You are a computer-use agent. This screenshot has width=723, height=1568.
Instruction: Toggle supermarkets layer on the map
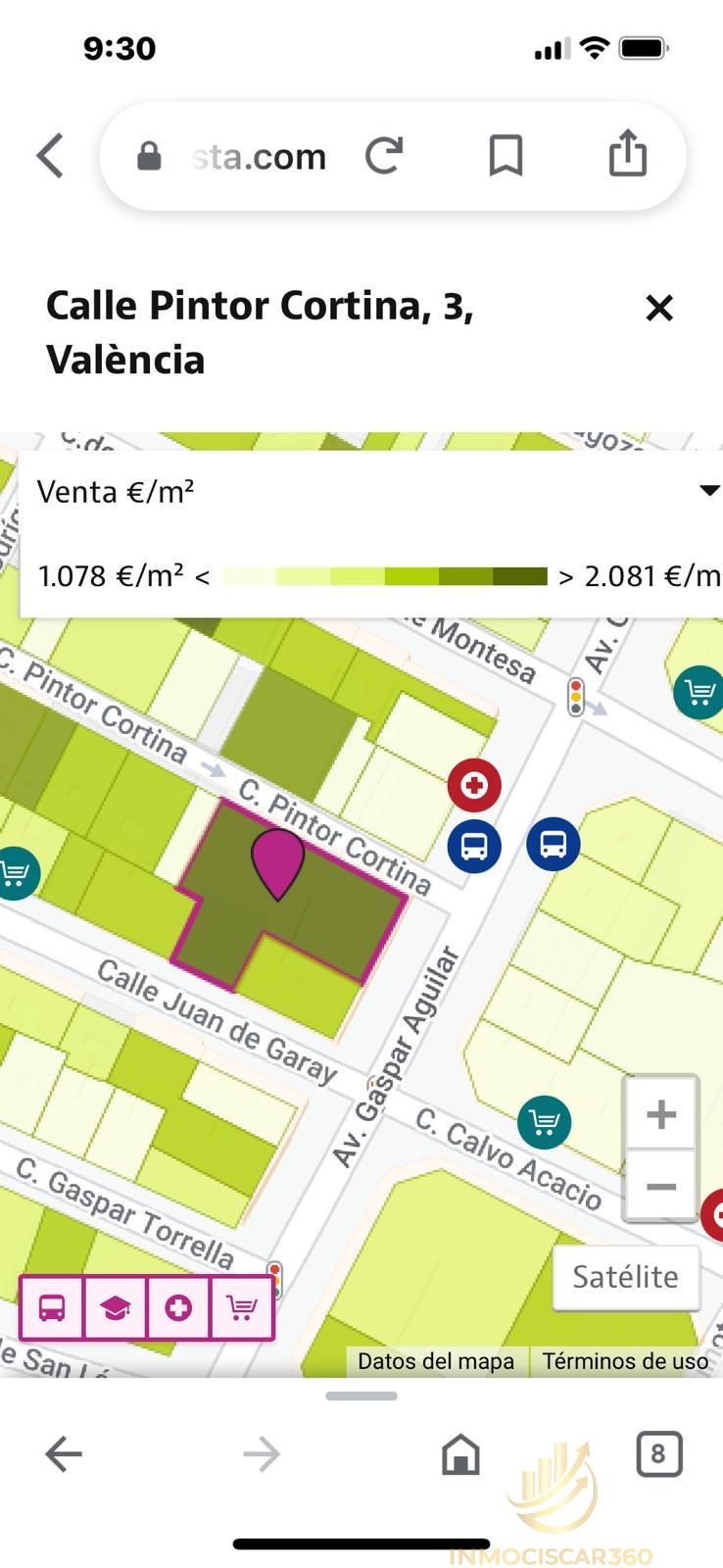(241, 1307)
